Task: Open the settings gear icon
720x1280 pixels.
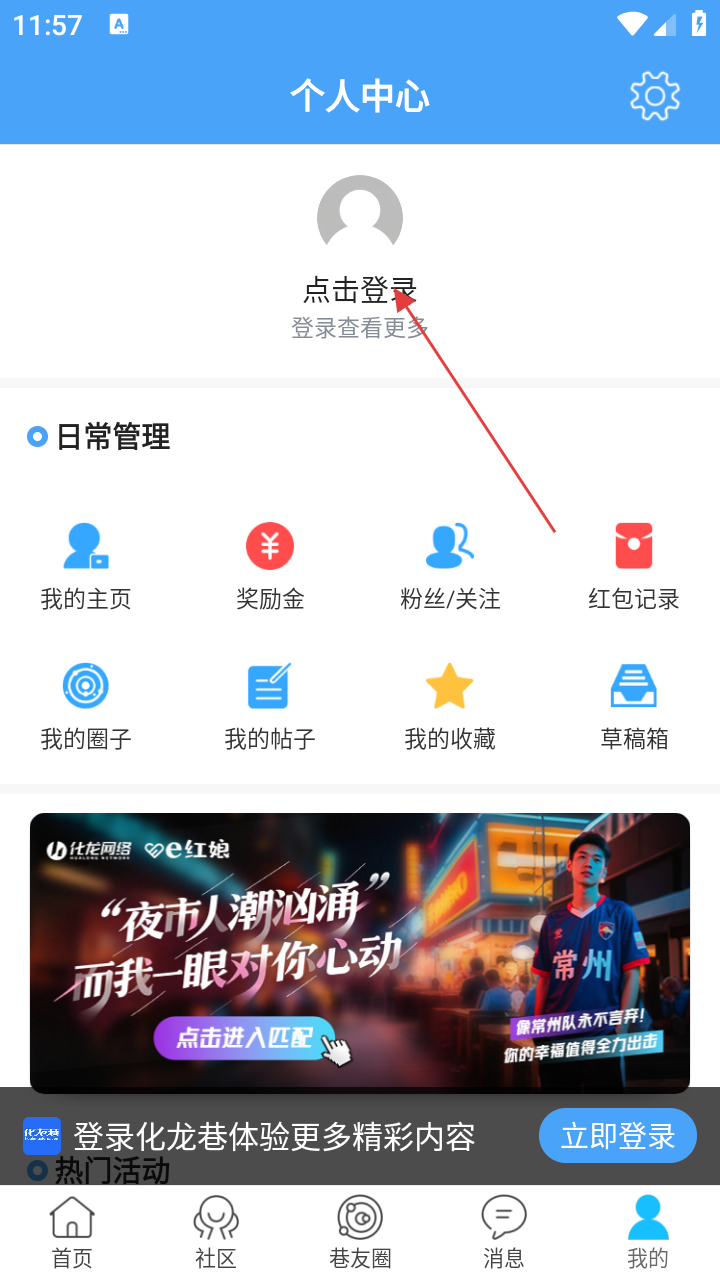Action: point(655,96)
